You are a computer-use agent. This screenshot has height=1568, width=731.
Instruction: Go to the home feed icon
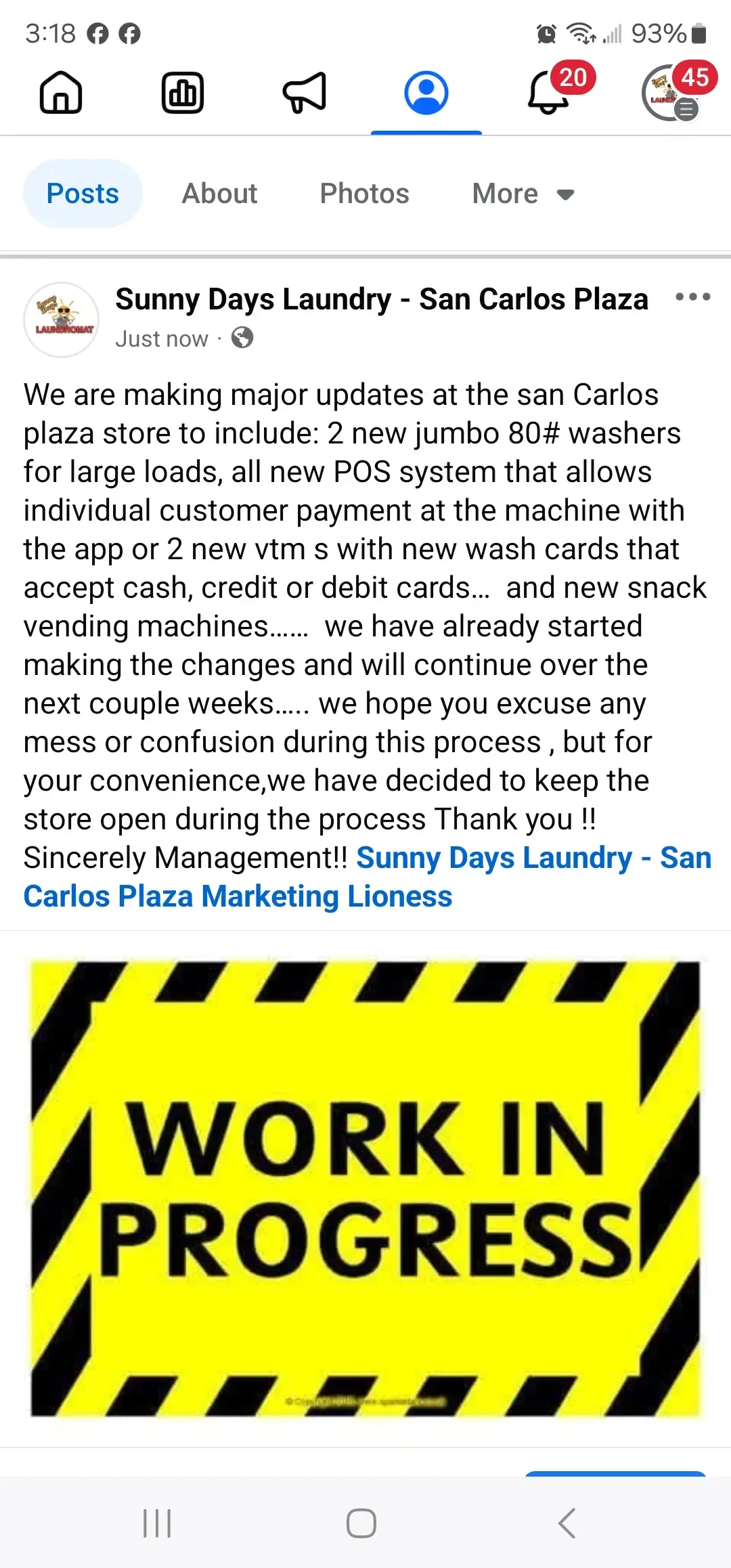coord(61,92)
